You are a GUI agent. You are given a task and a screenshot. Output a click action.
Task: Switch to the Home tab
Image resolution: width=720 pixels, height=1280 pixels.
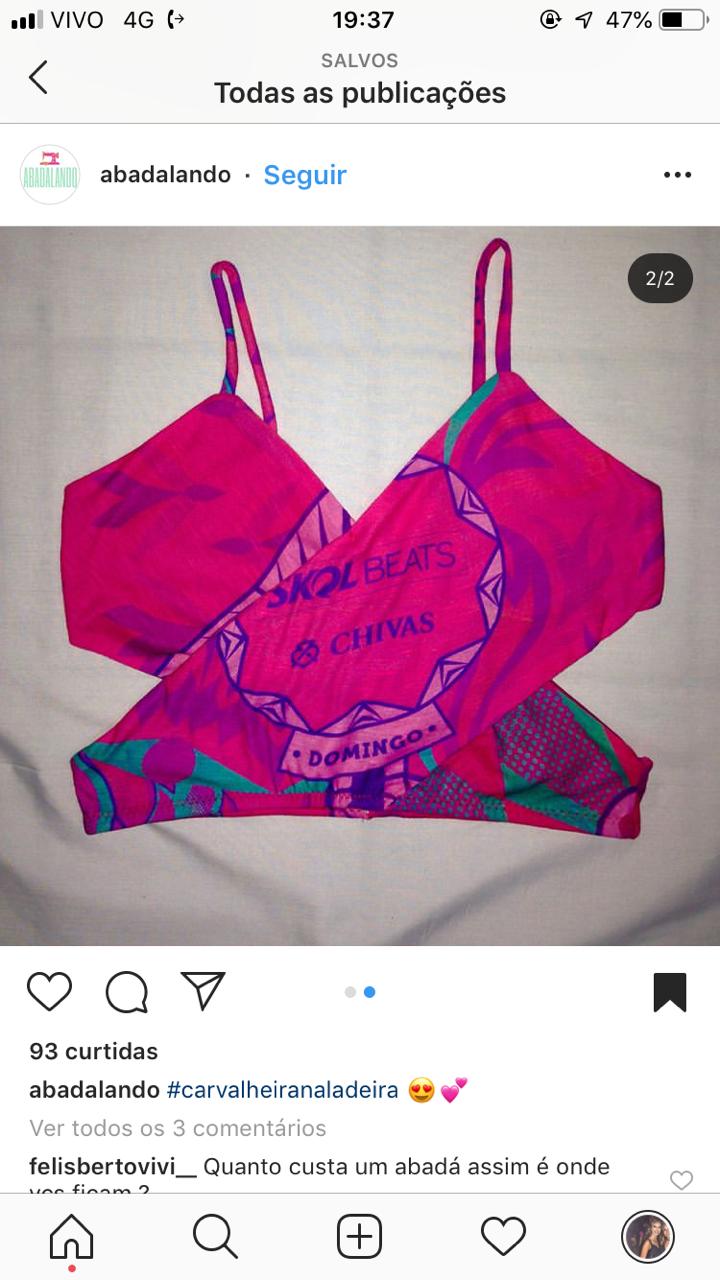pyautogui.click(x=72, y=1237)
